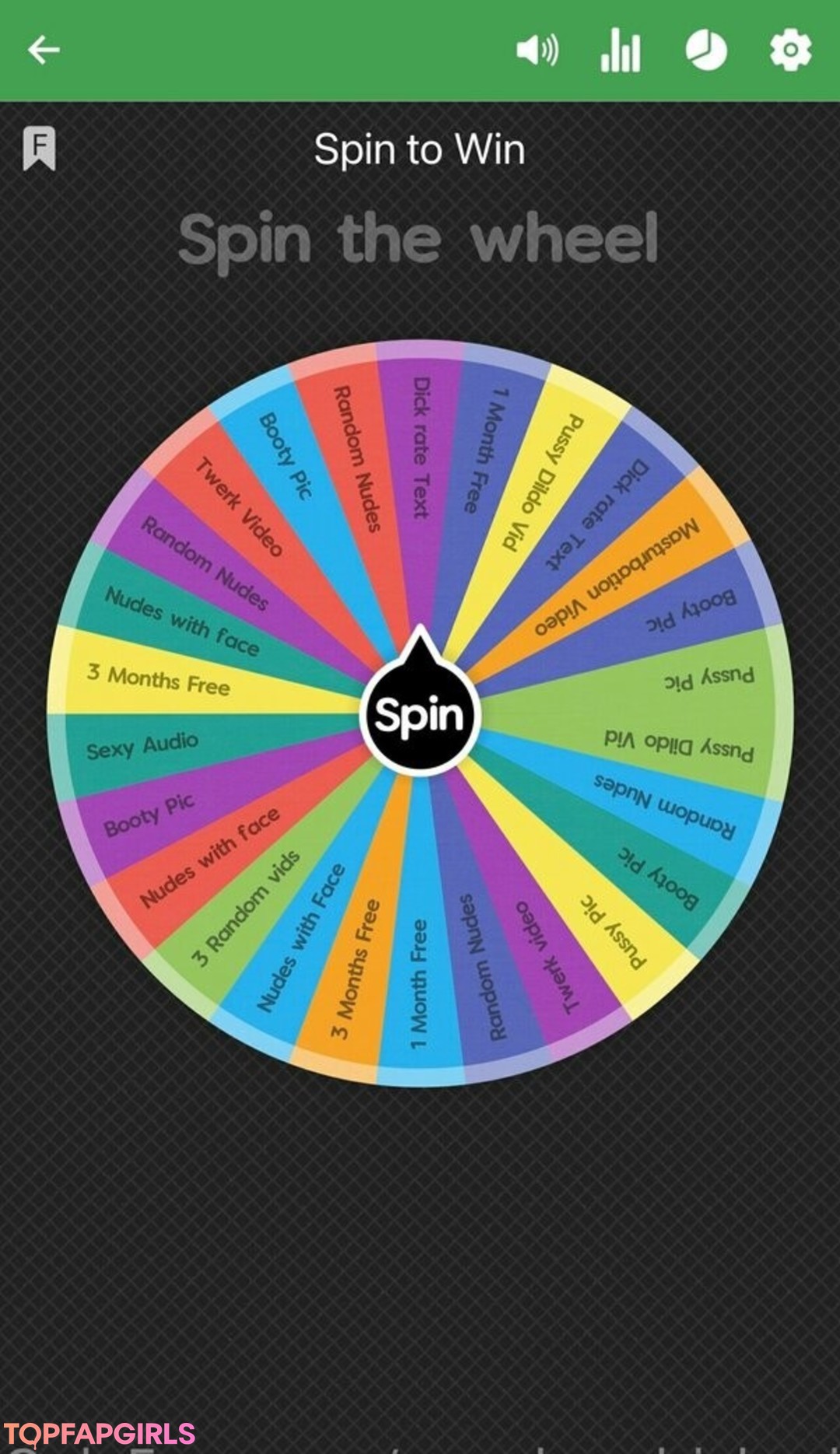Go back using the arrow
Screen dimensions: 840x1454
pos(44,51)
